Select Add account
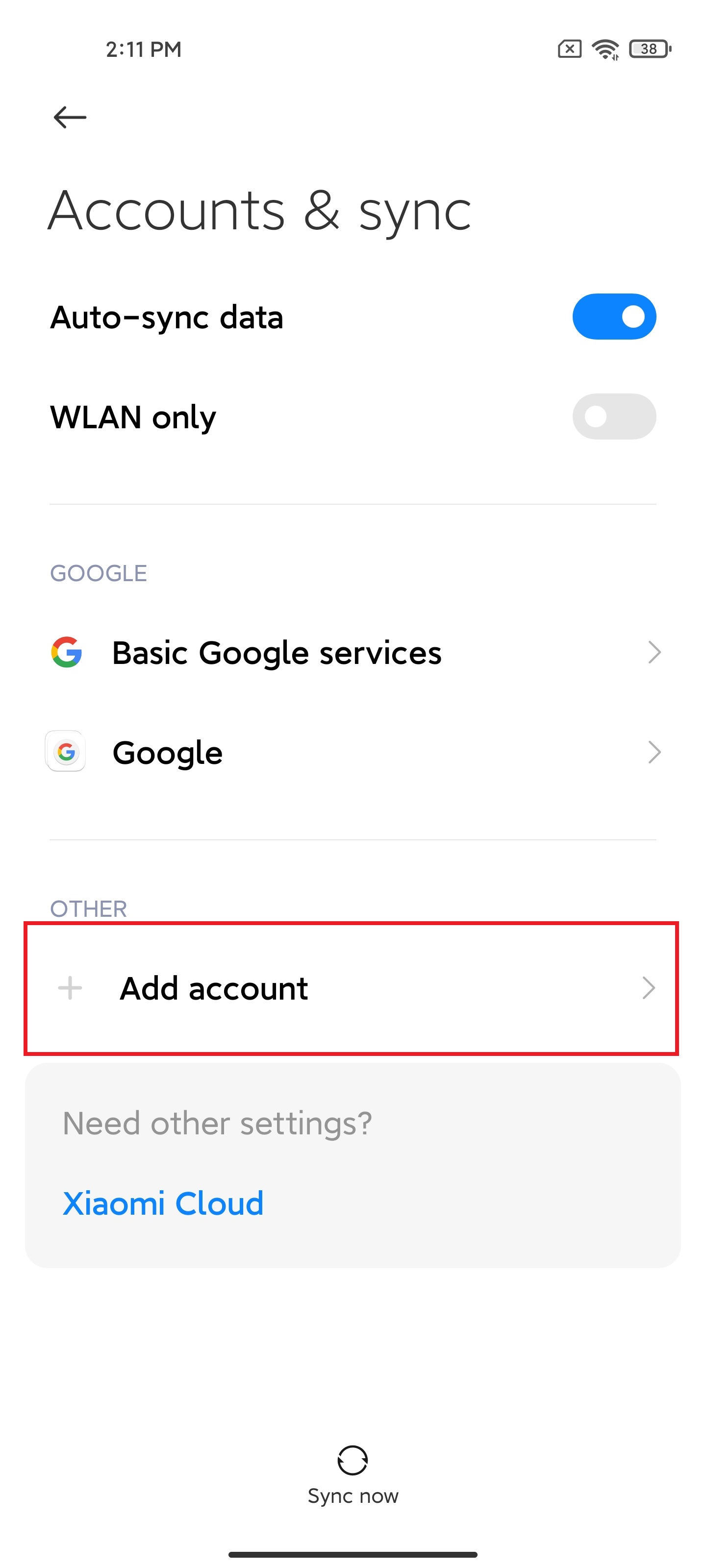 [352, 988]
